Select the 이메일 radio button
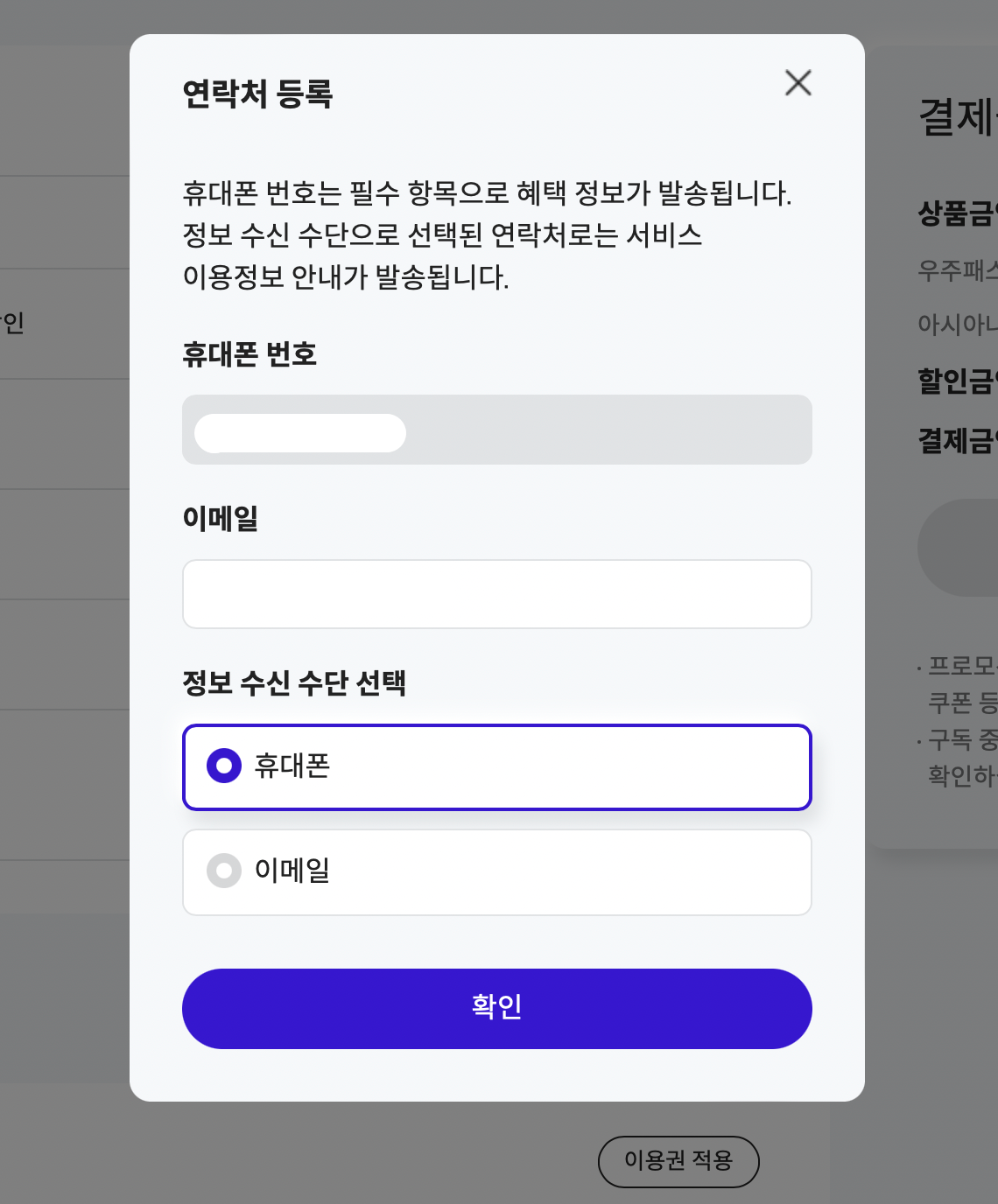The height and width of the screenshot is (1204, 998). [225, 871]
